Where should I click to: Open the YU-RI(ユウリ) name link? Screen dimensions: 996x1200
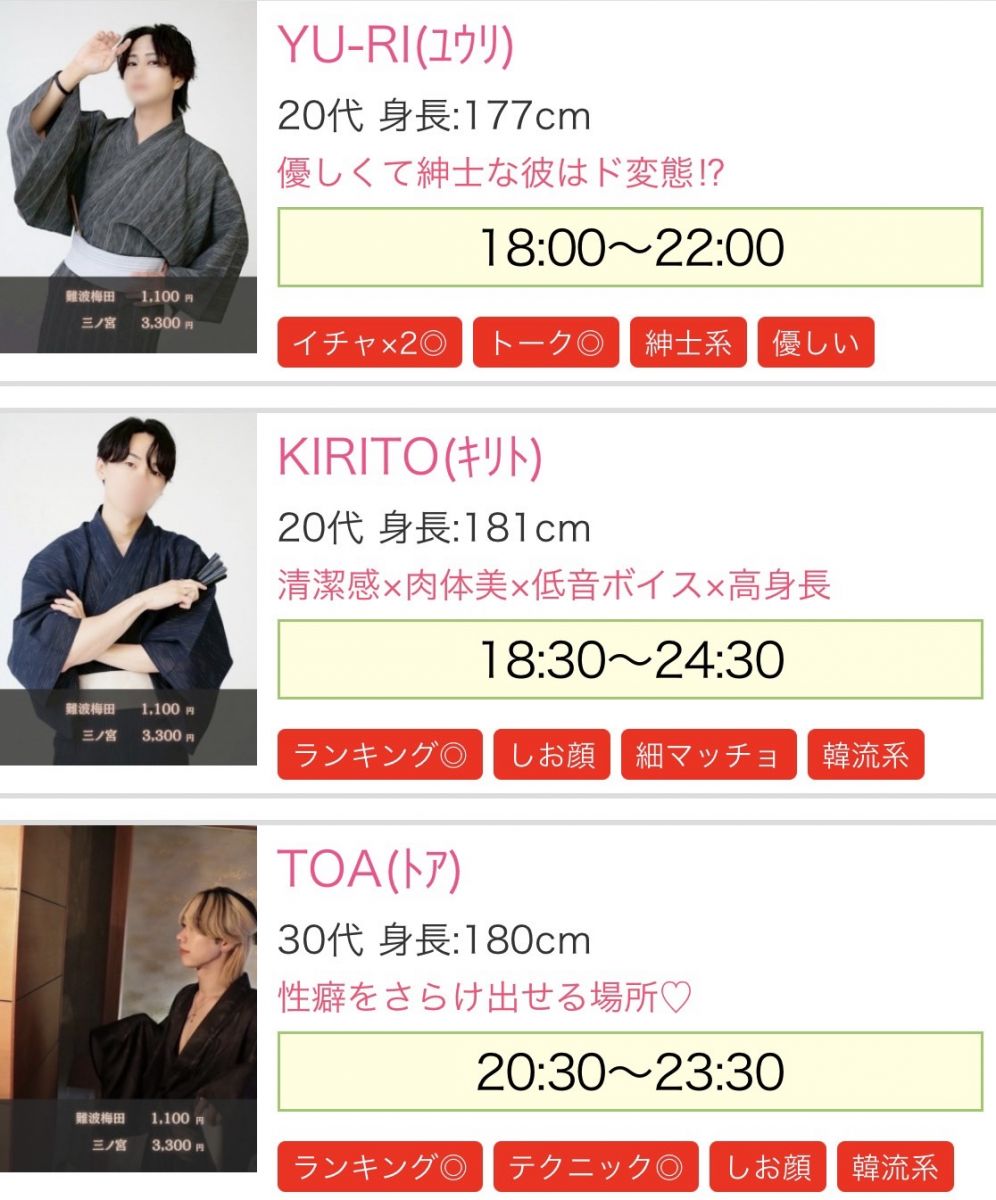point(395,45)
